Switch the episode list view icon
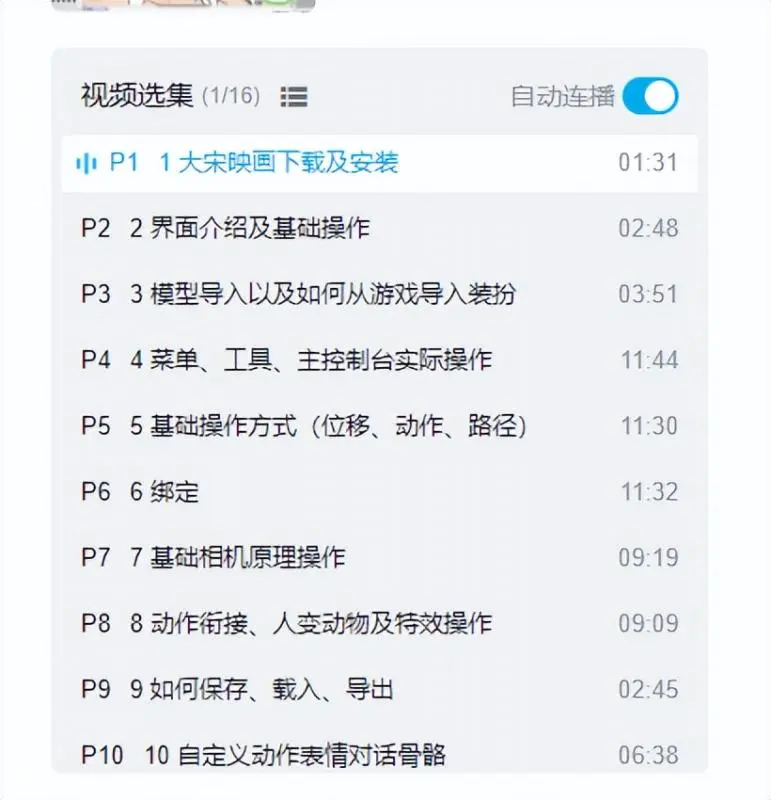The image size is (771, 800). 294,97
